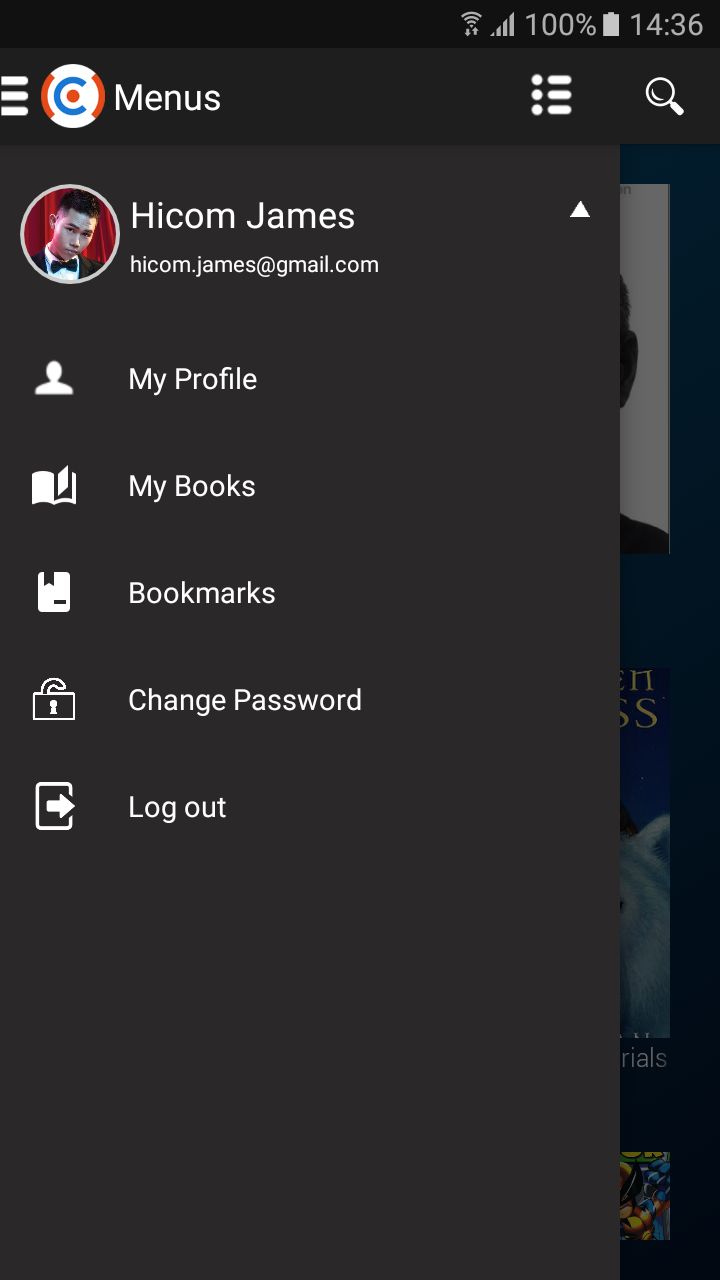Collapse the account section arrow
This screenshot has width=720, height=1280.
point(579,210)
